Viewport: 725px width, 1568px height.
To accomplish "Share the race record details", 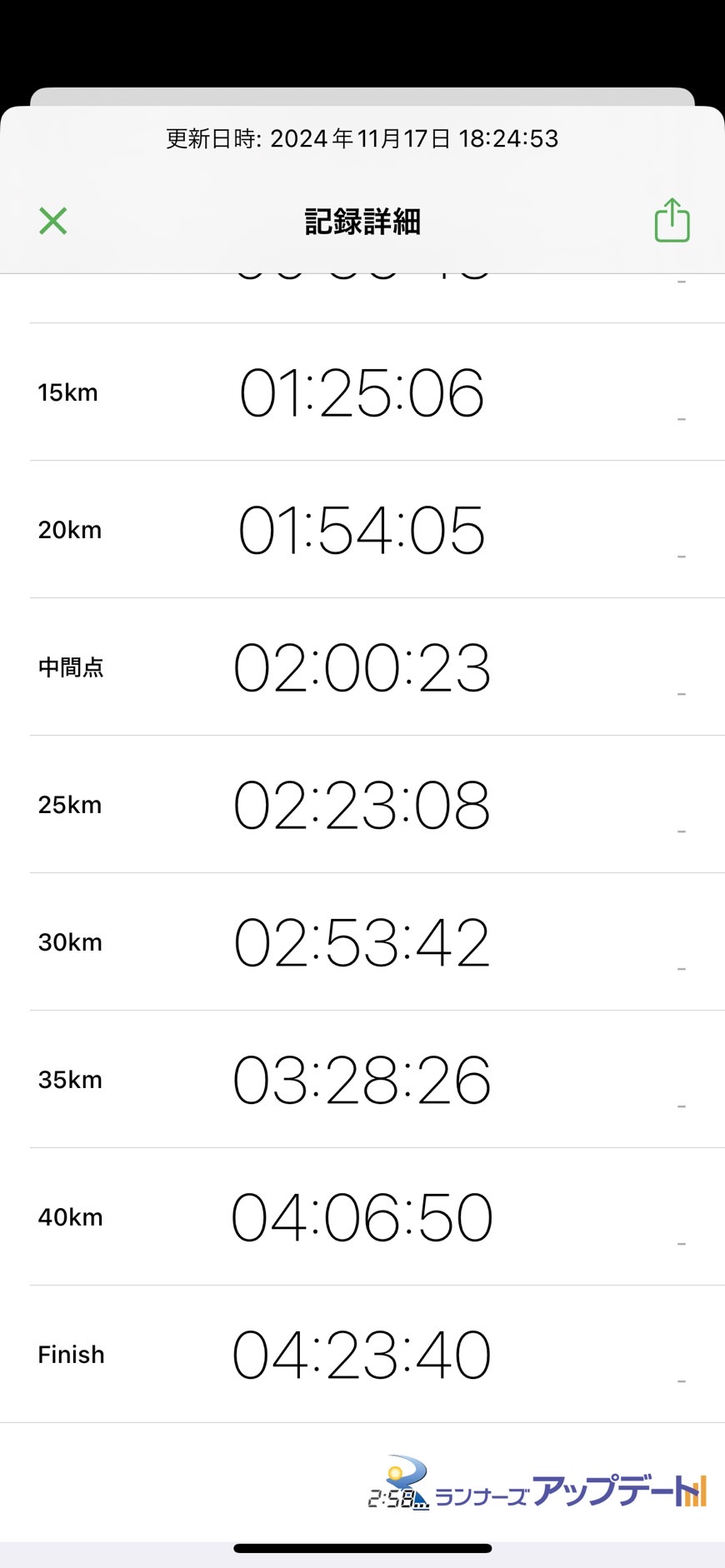I will pos(672,221).
